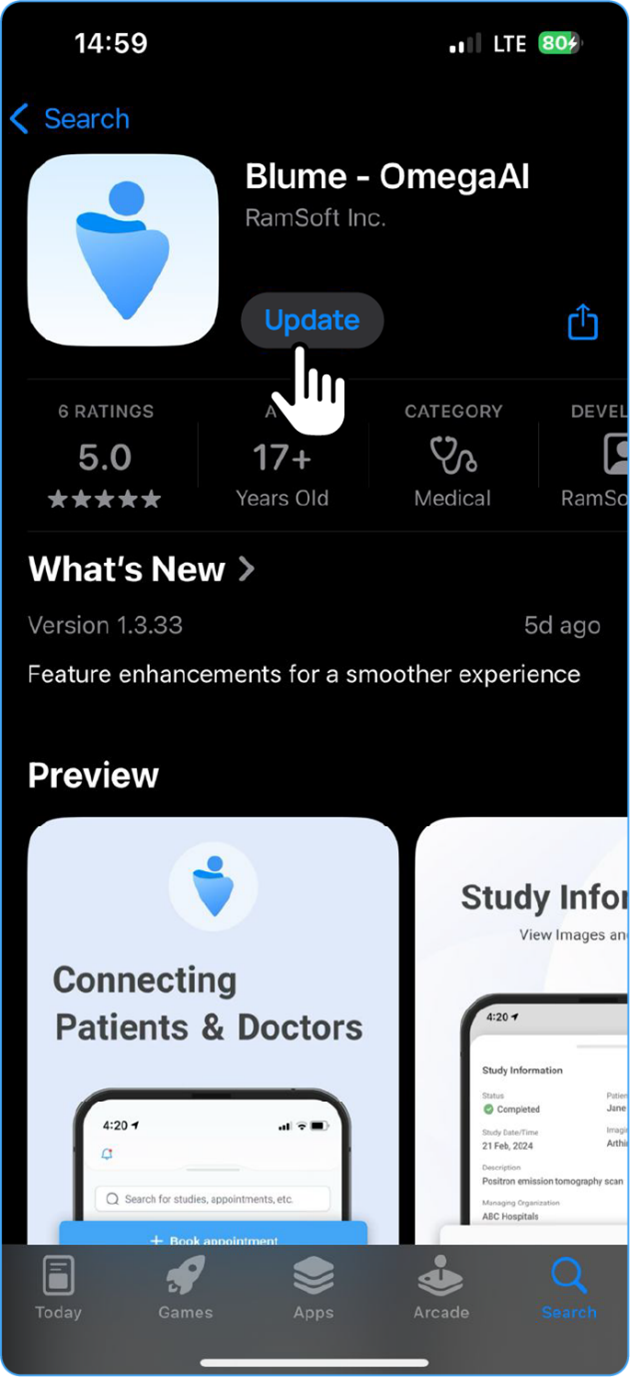Share the Blume - OmegaAI app
The width and height of the screenshot is (630, 1377).
coord(583,322)
